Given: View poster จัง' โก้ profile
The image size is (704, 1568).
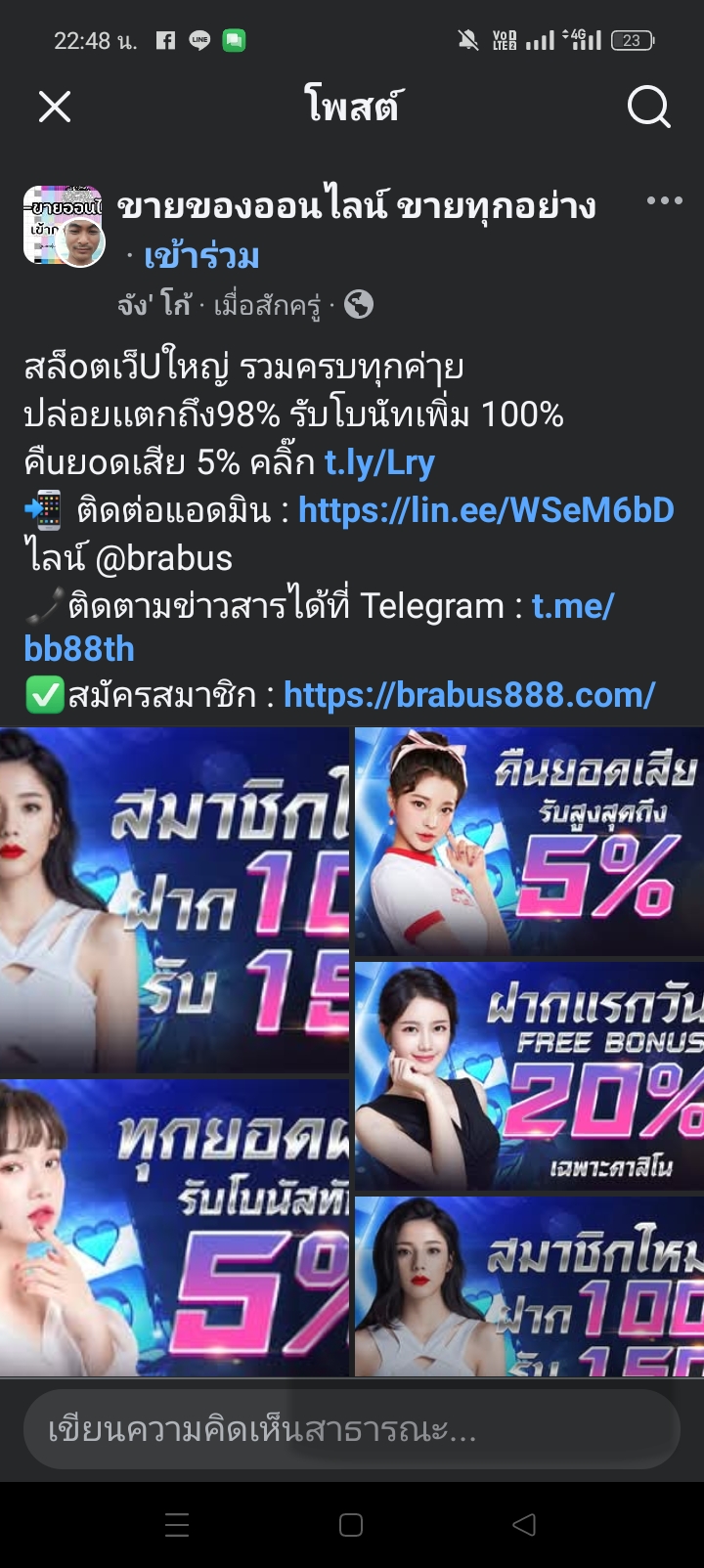Looking at the screenshot, I should click(x=154, y=305).
